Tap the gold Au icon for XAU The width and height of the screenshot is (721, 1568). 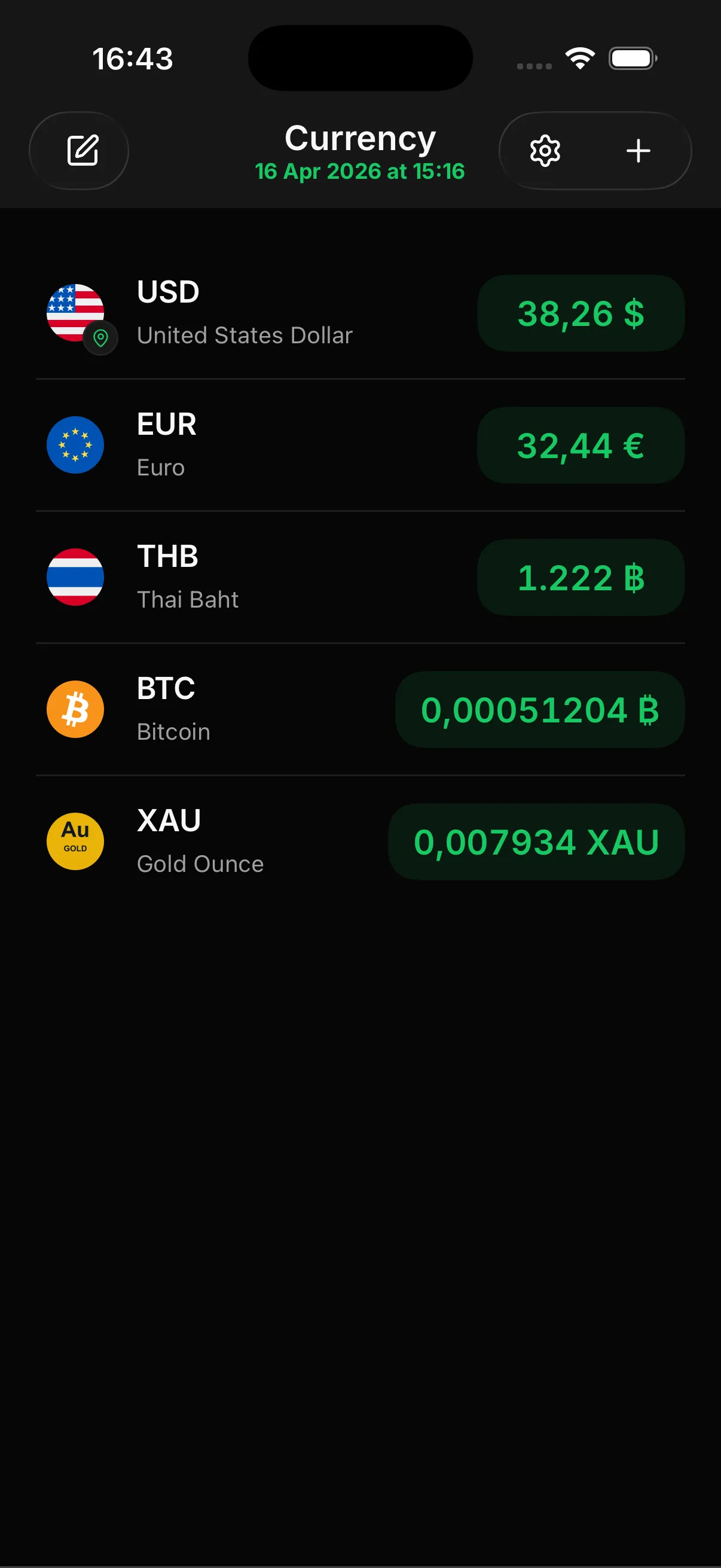(x=75, y=841)
